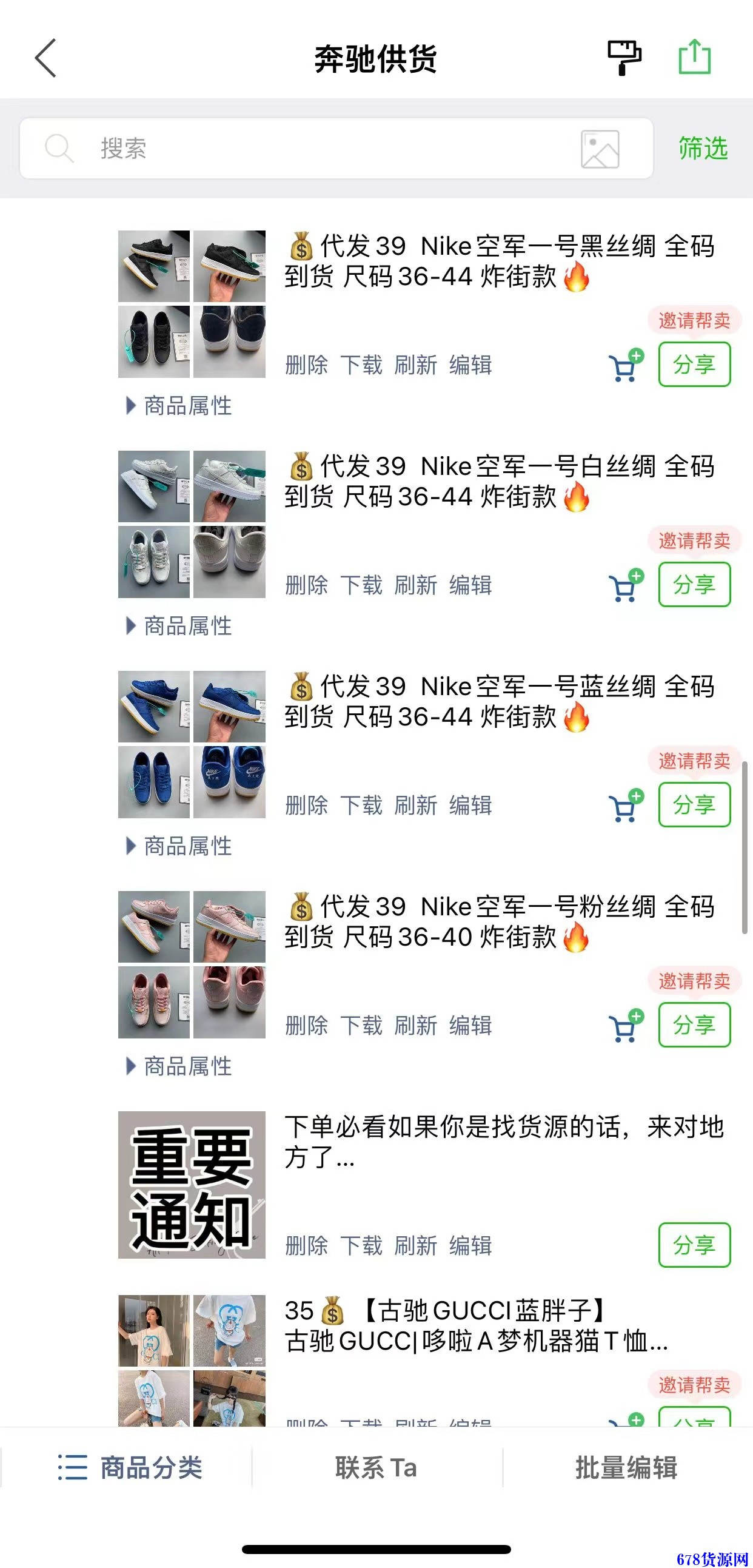This screenshot has height=1568, width=753.
Task: Download the Nike 黑丝绸 listing
Action: click(x=361, y=365)
